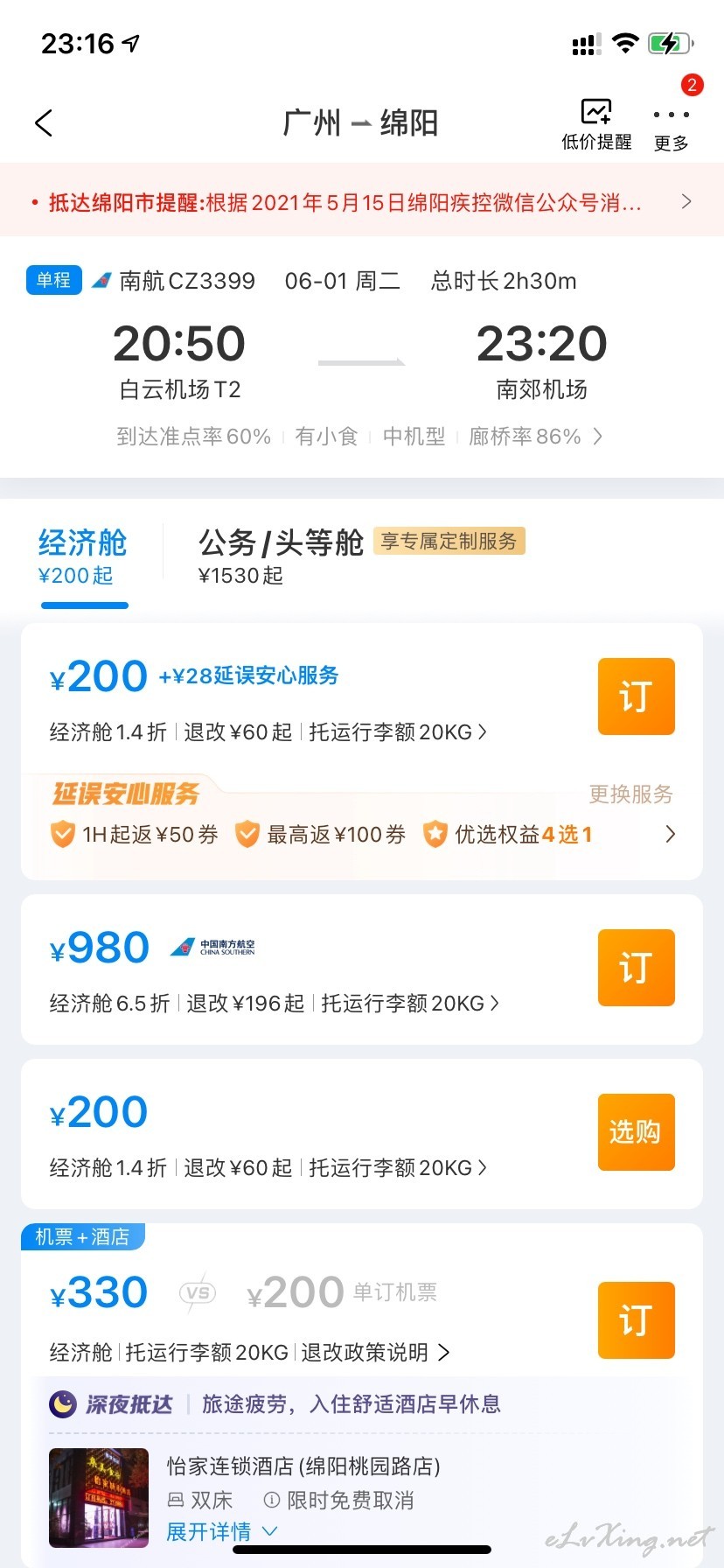Image resolution: width=724 pixels, height=1568 pixels.
Task: Expand 展开详情 for the hotel
Action: pos(221,1531)
